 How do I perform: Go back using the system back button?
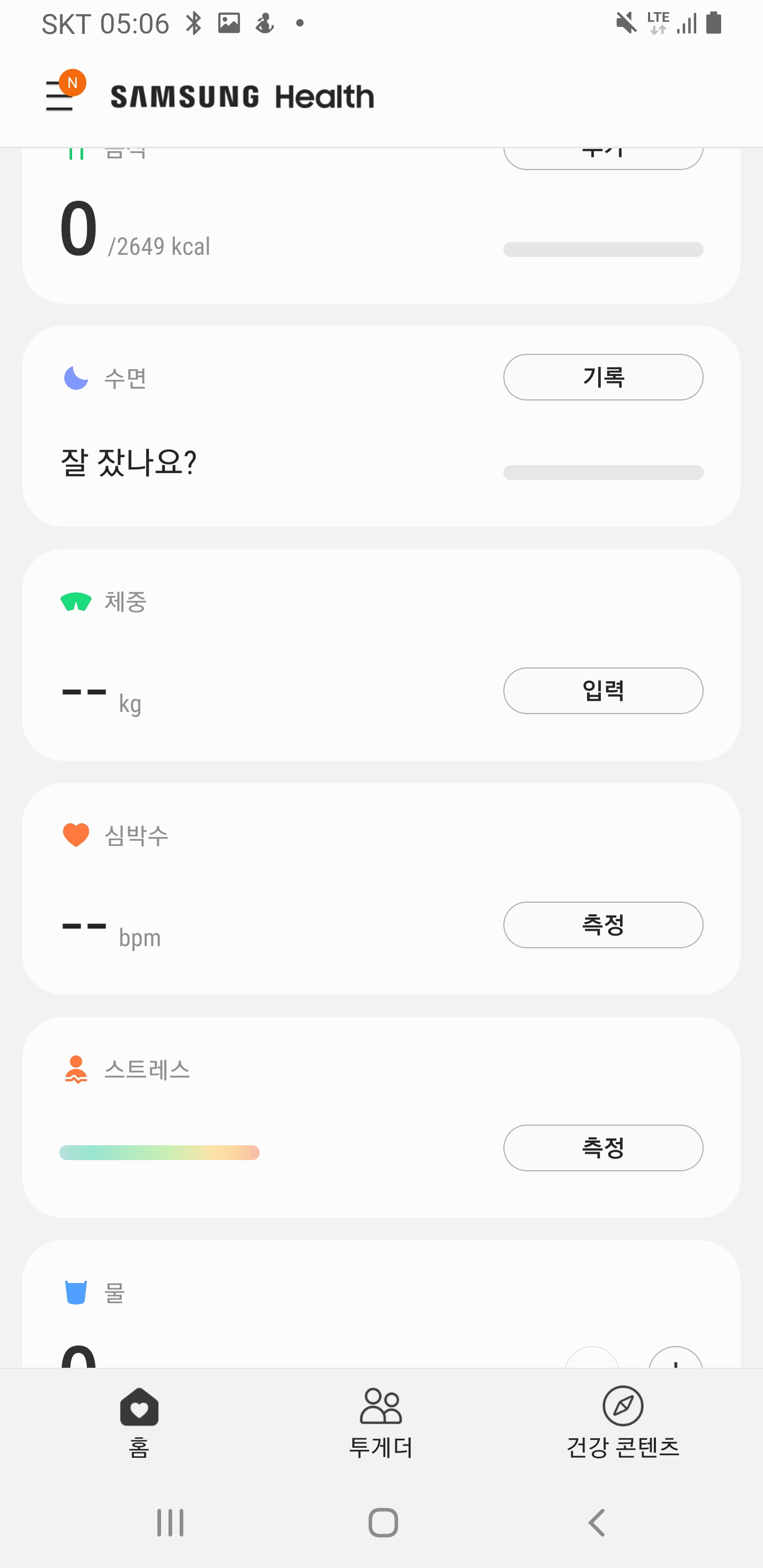tap(597, 1522)
